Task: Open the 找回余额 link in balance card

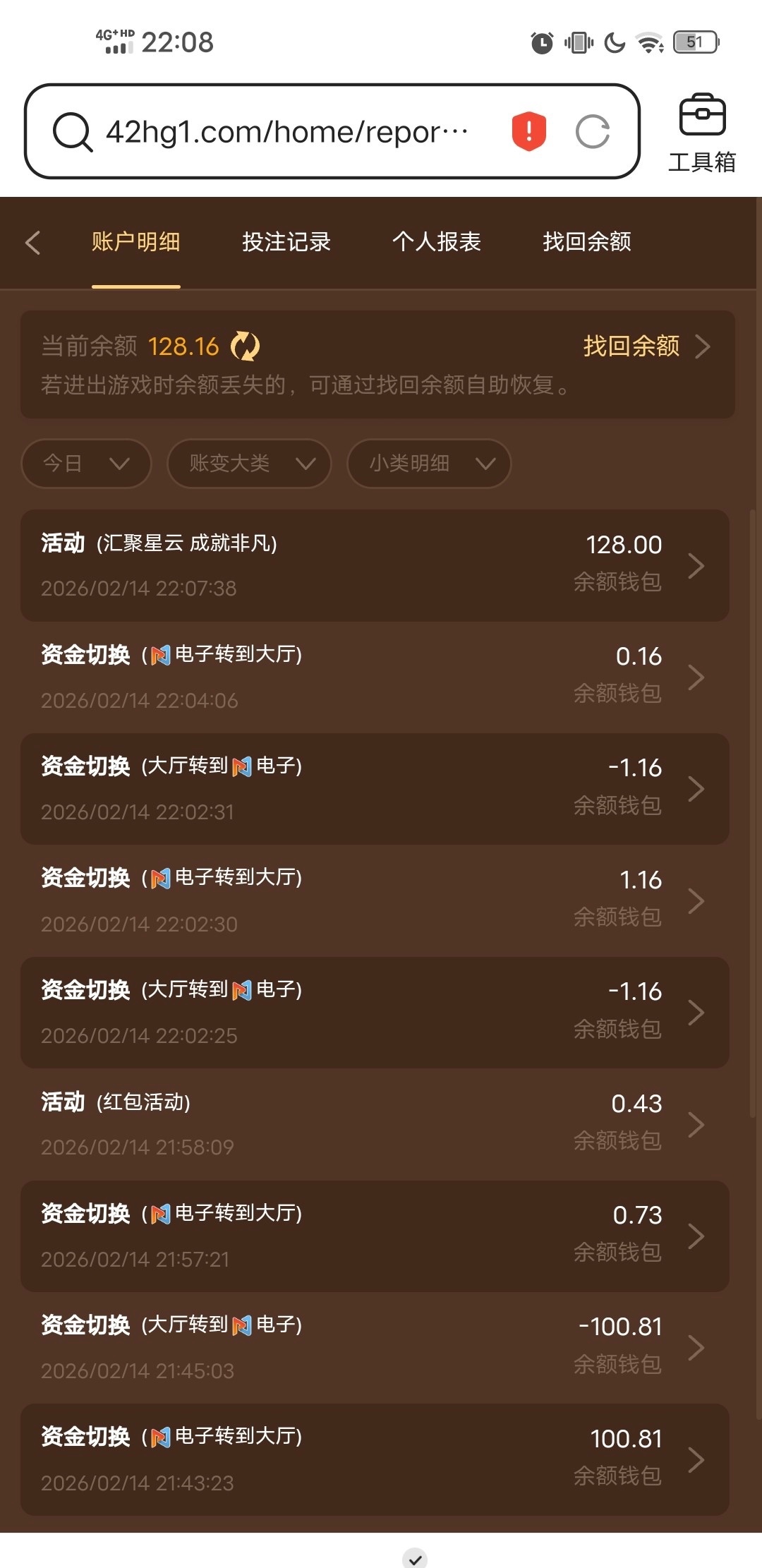Action: [645, 346]
